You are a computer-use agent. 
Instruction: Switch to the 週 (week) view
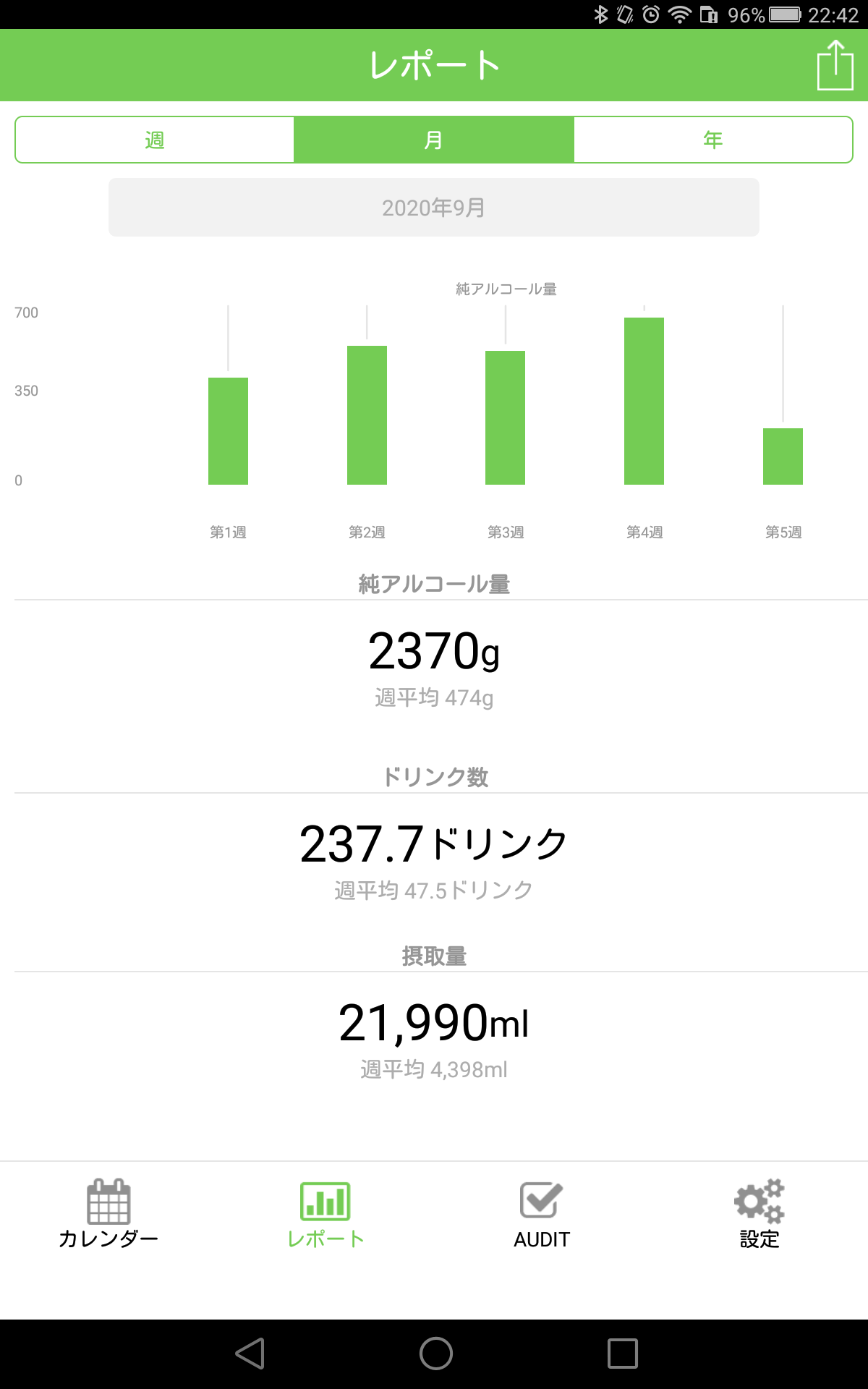click(155, 140)
